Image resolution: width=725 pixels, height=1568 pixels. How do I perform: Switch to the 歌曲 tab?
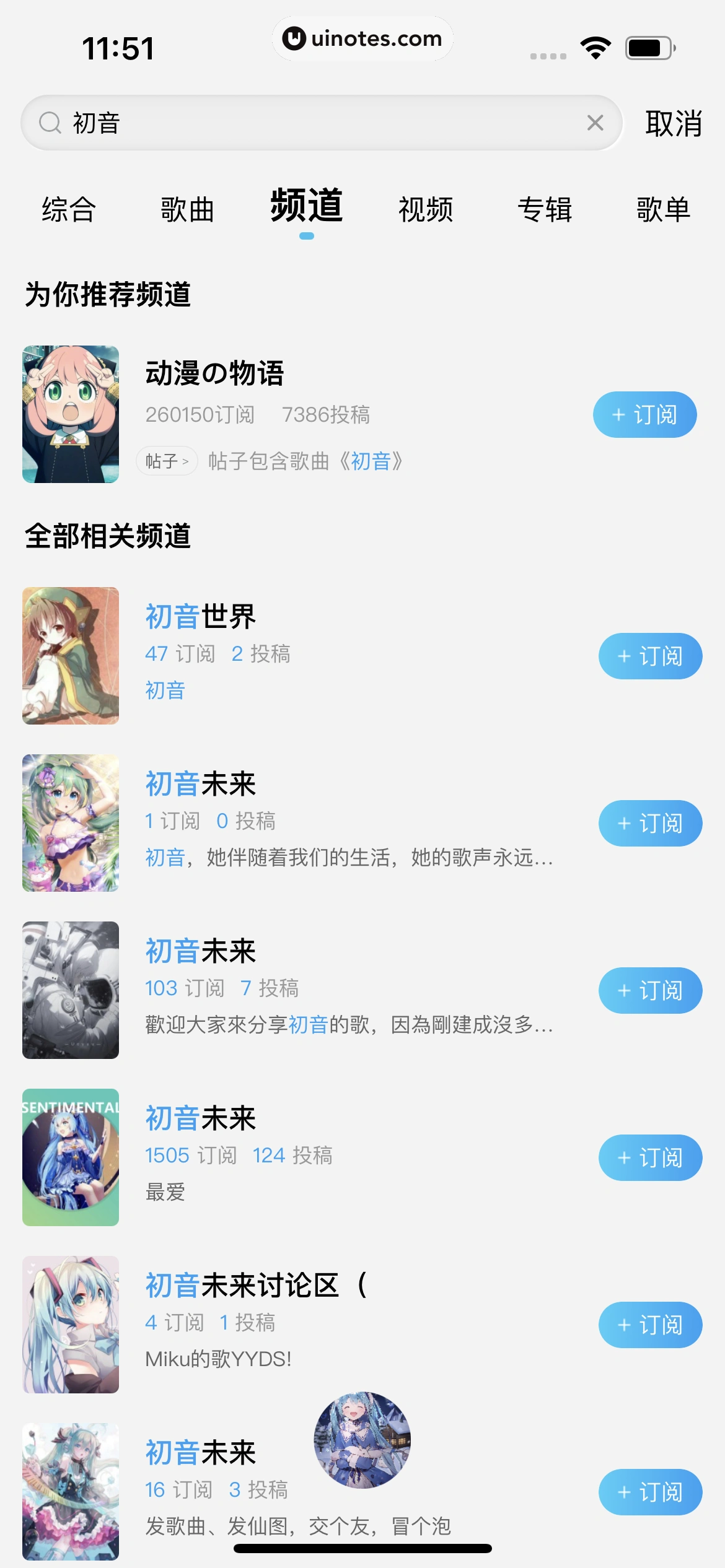187,211
